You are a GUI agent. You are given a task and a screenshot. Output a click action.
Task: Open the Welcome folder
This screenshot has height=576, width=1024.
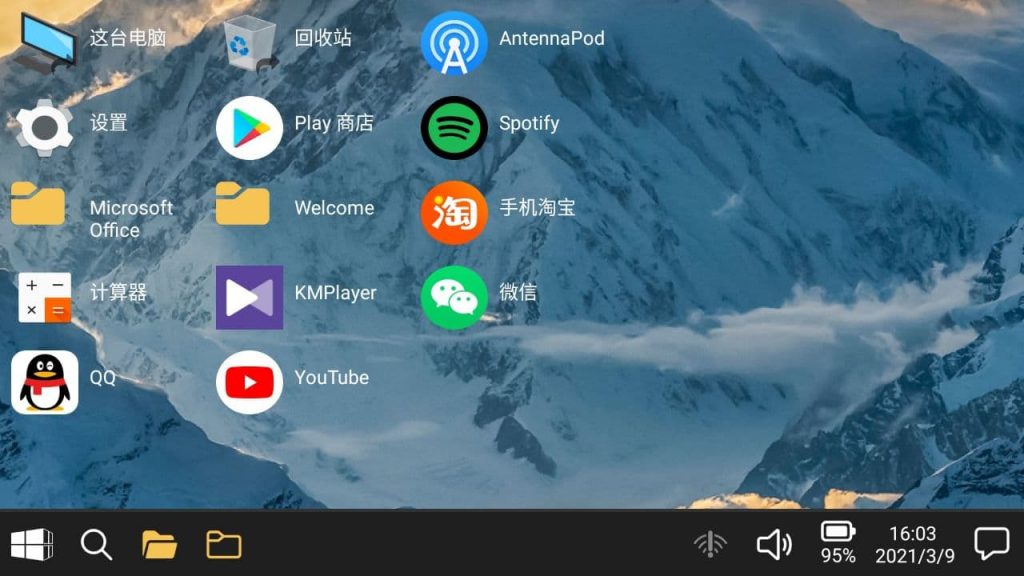[x=243, y=207]
